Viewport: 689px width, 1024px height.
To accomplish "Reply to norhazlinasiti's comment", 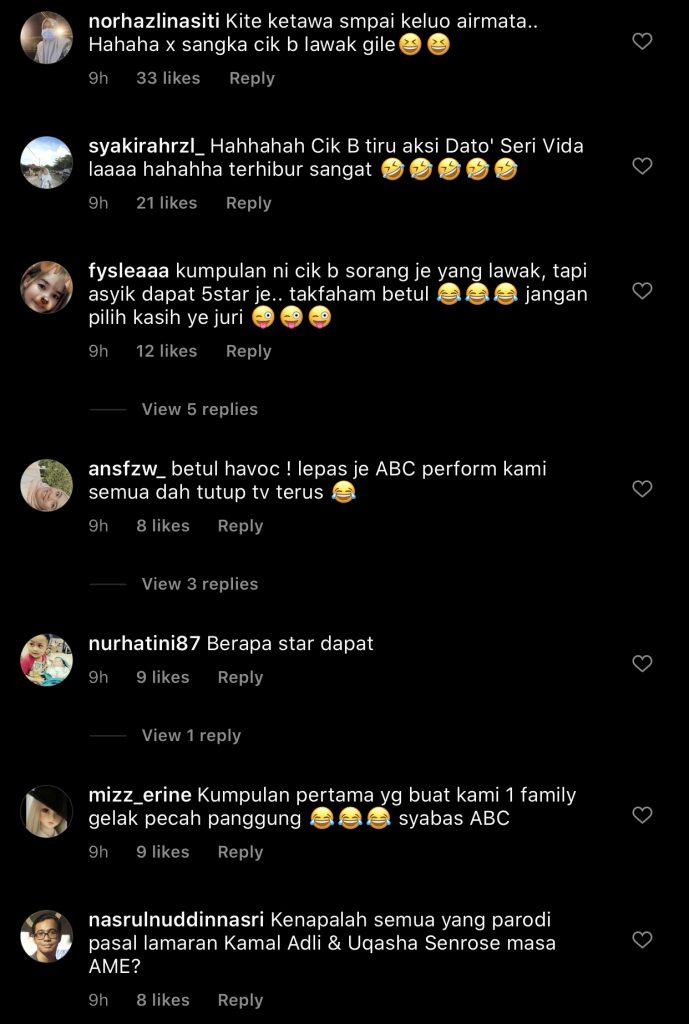I will pyautogui.click(x=251, y=78).
